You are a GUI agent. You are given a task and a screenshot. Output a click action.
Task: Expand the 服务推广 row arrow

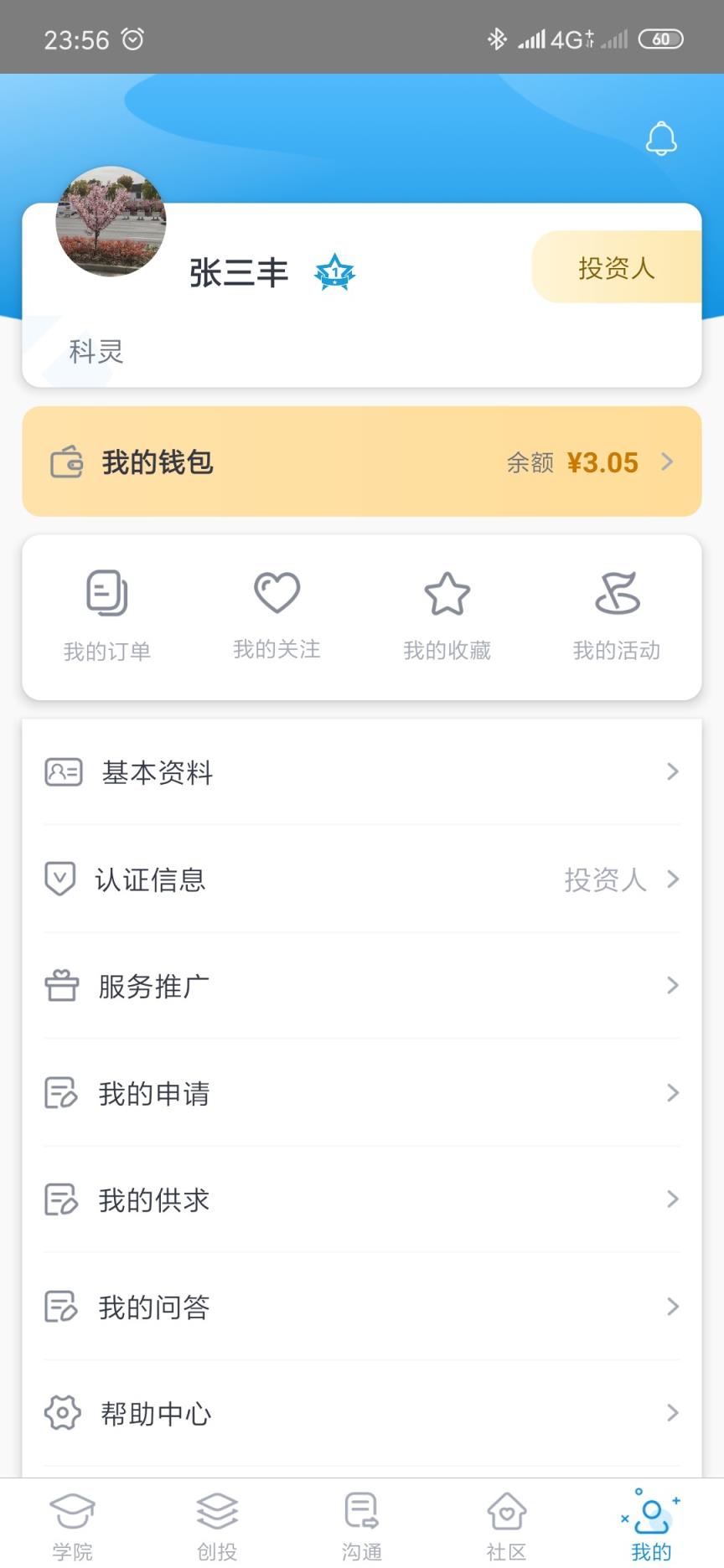tap(673, 986)
